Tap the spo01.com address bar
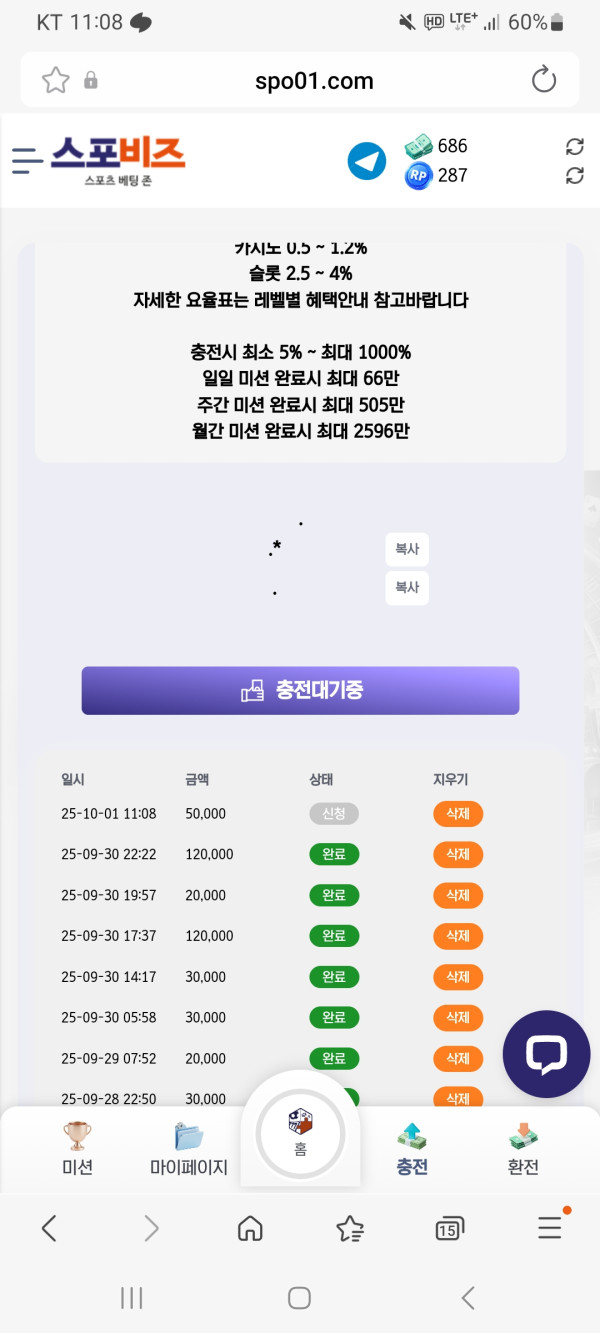Screen dimensions: 600x1333 314,81
